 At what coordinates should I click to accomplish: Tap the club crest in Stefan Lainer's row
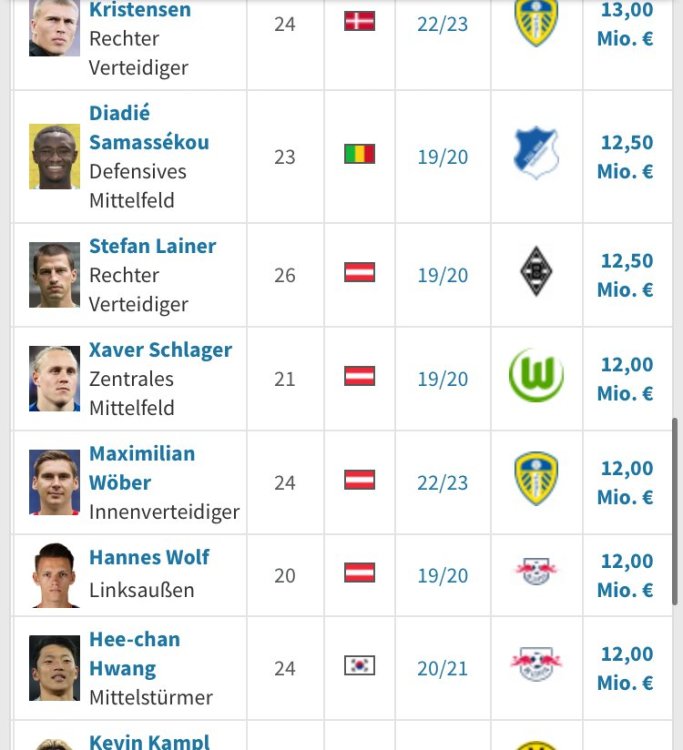[x=536, y=272]
